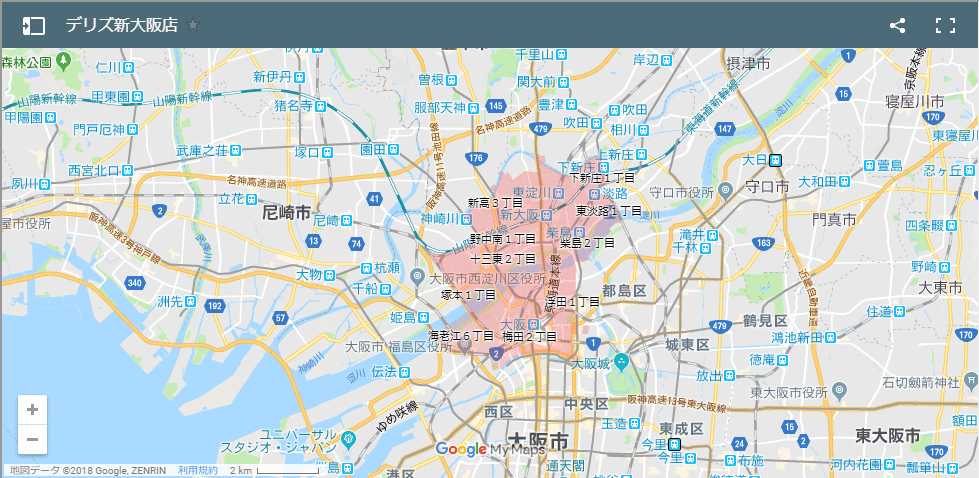Star the デリズ新大阪店 map
This screenshot has width=979, height=478.
point(193,26)
